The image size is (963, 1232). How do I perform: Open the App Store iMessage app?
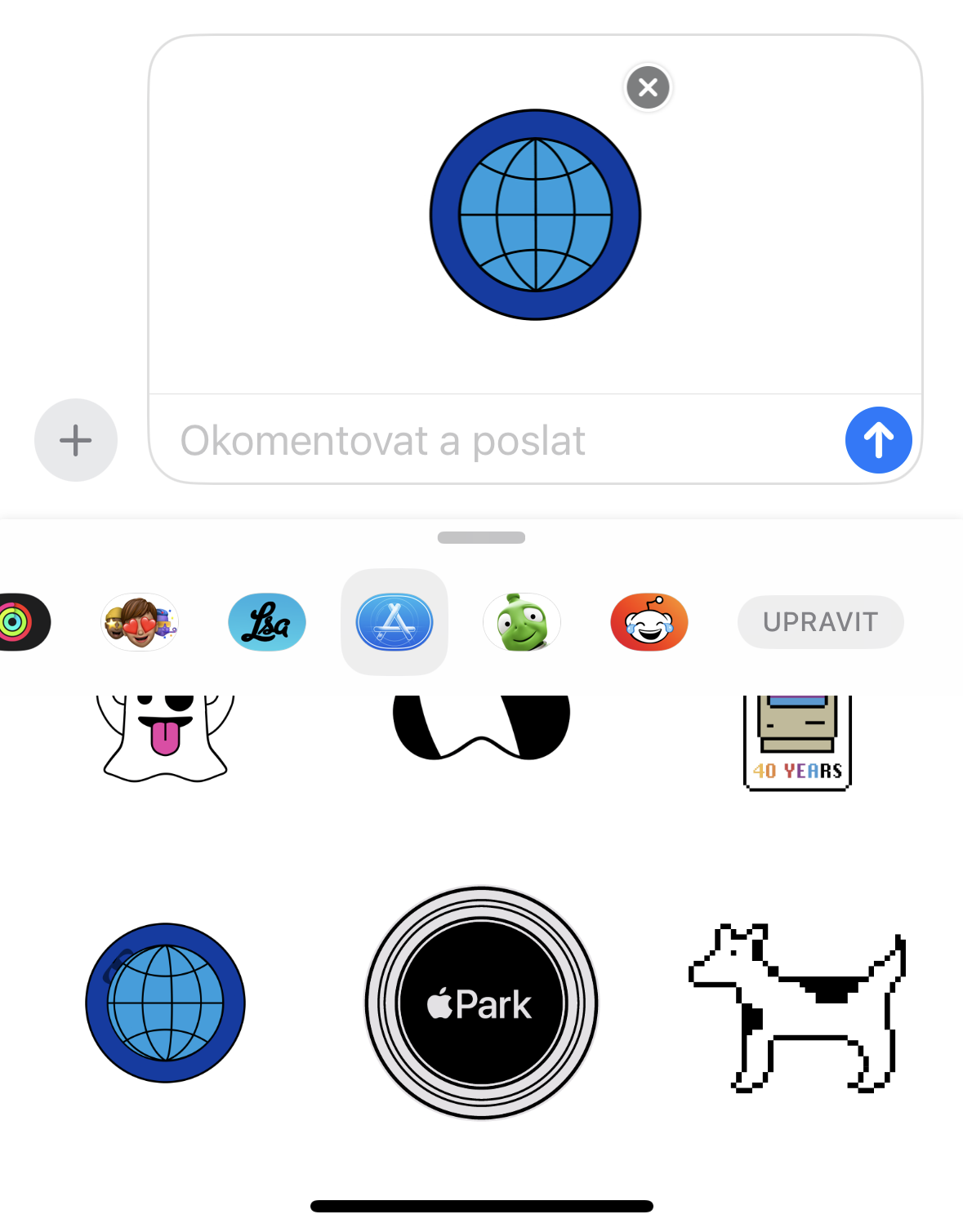(x=395, y=621)
